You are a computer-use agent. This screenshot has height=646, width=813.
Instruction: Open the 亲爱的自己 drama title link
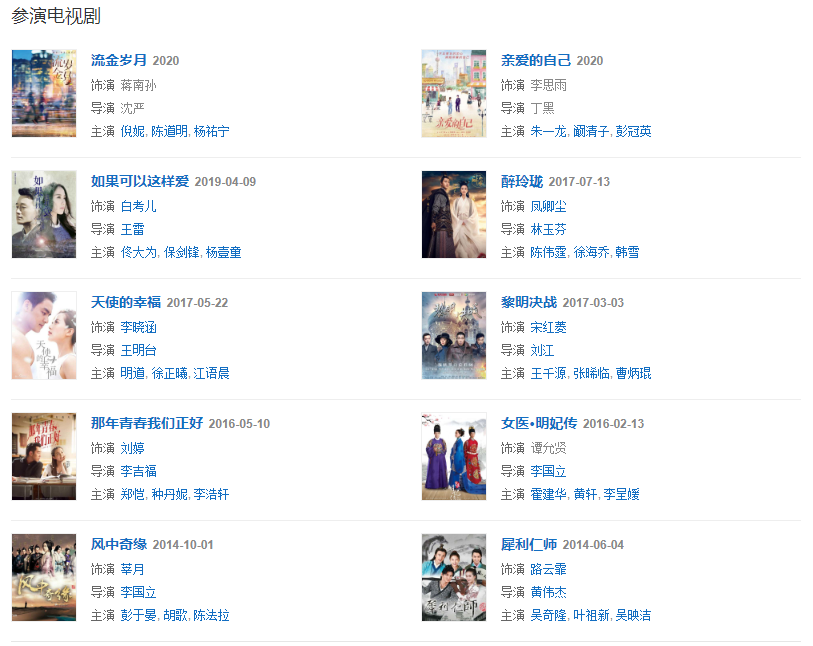pyautogui.click(x=535, y=61)
